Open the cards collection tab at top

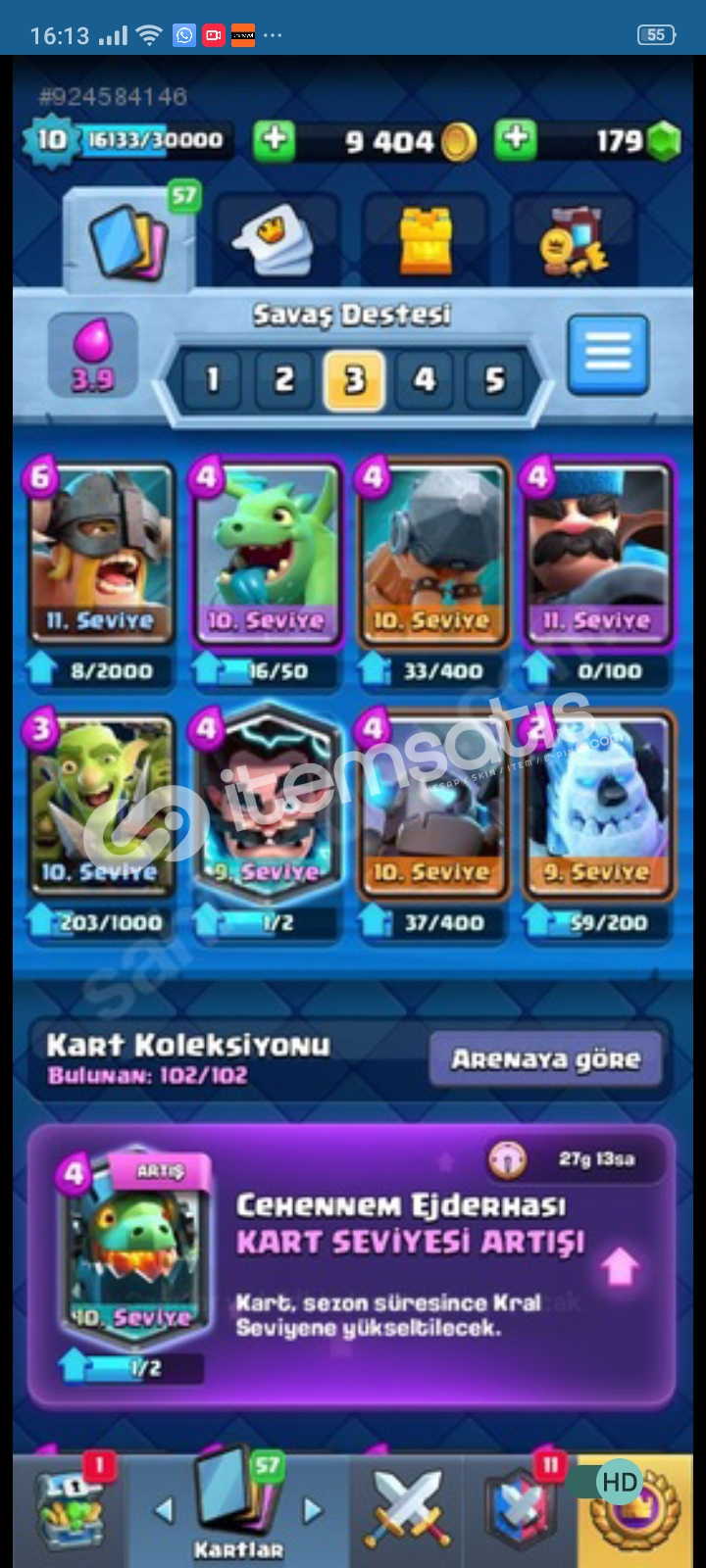click(x=129, y=238)
